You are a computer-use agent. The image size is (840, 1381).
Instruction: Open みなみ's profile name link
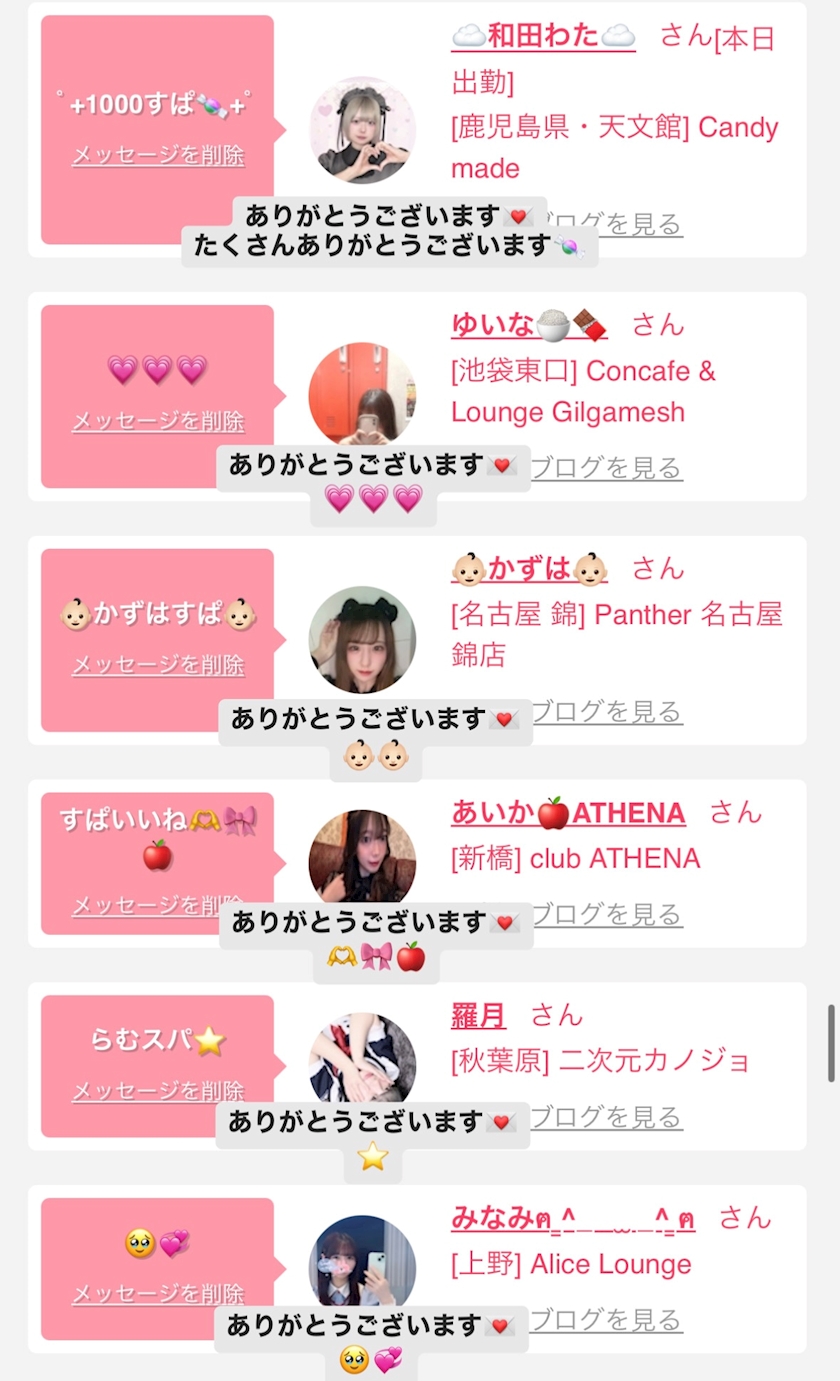573,1218
